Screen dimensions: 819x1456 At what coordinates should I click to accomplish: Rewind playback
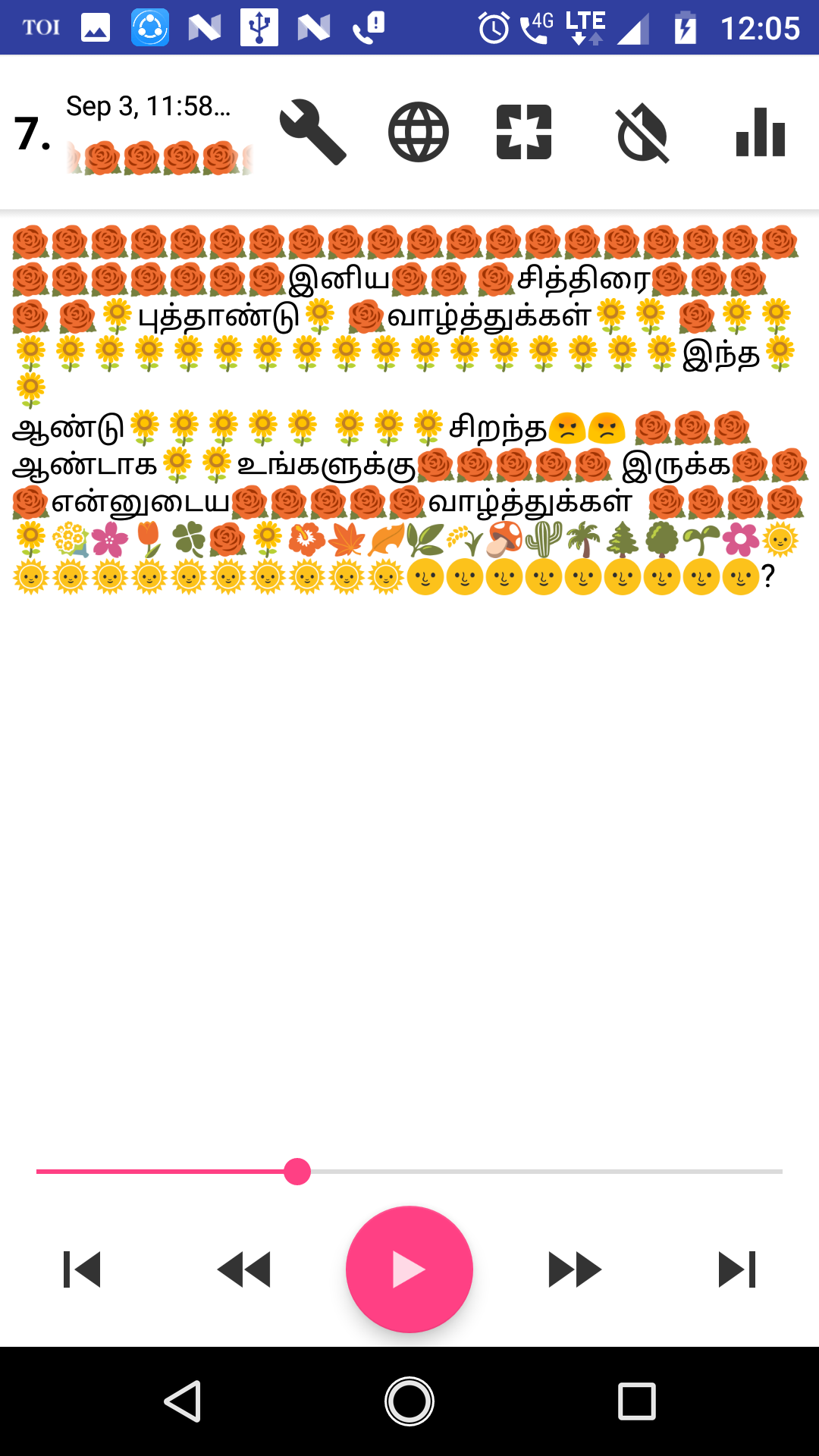pyautogui.click(x=244, y=1269)
